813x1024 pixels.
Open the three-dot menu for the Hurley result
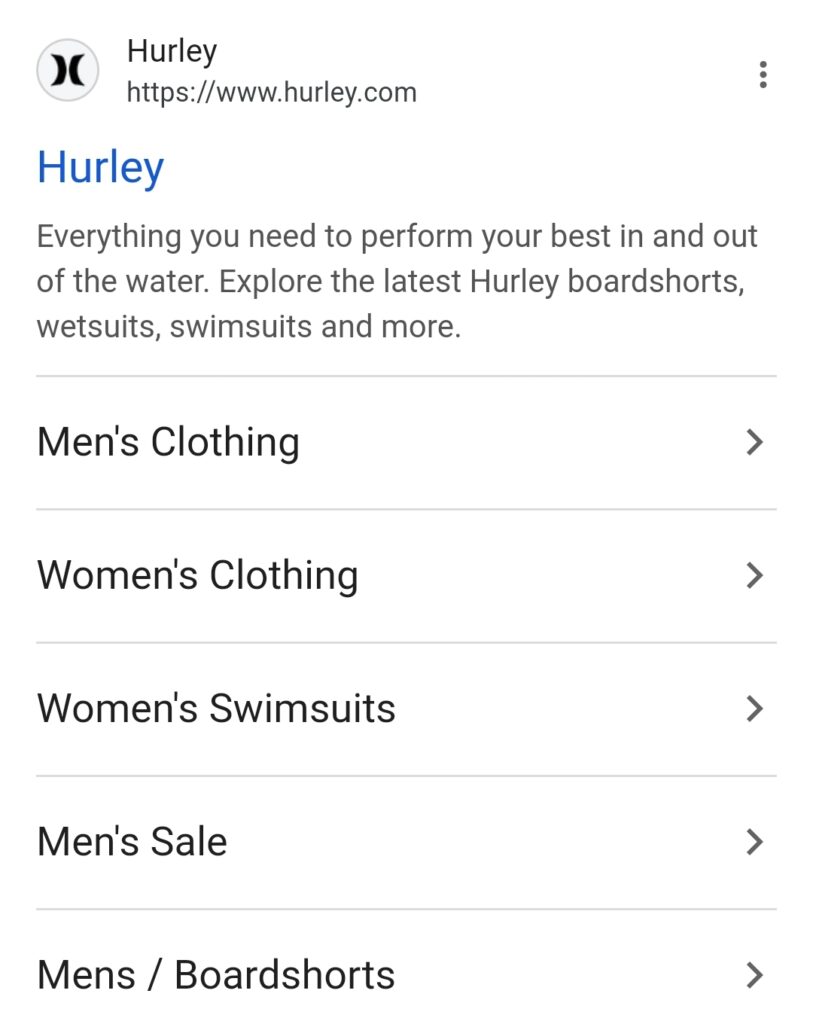(x=762, y=75)
